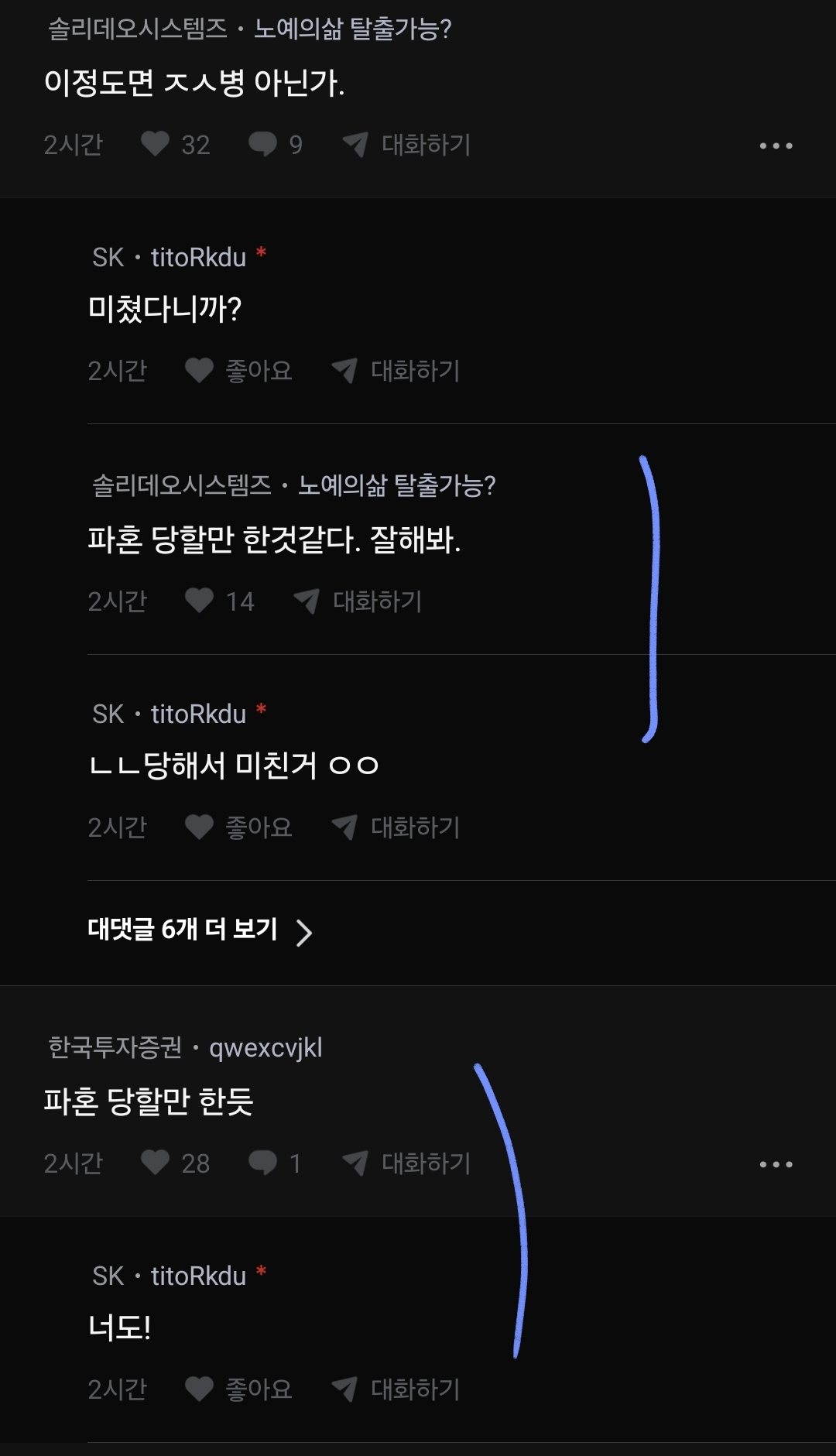Start a chat from the '너도!' reply
836x1456 pixels.
pyautogui.click(x=396, y=1389)
